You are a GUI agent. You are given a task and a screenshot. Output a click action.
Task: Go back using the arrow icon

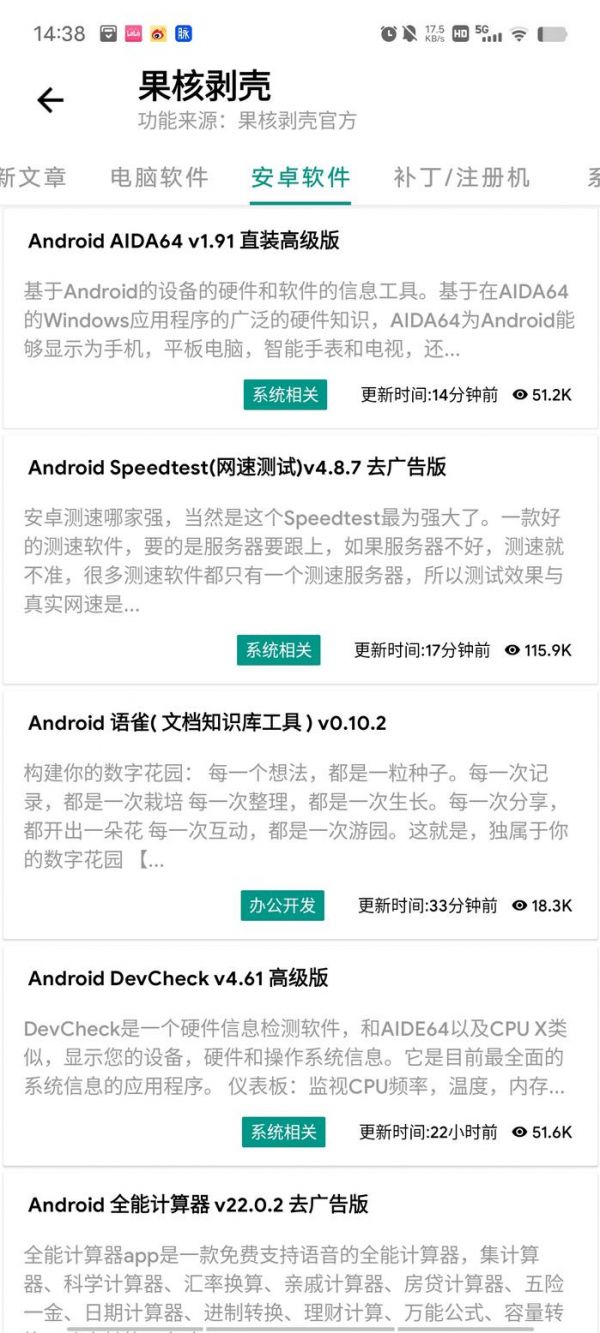50,100
